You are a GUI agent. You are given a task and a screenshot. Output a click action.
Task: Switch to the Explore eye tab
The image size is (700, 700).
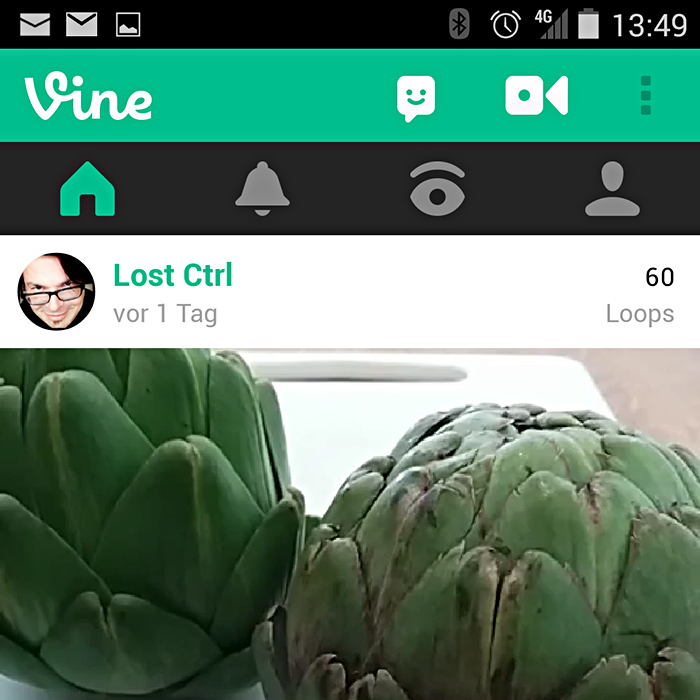click(x=437, y=188)
